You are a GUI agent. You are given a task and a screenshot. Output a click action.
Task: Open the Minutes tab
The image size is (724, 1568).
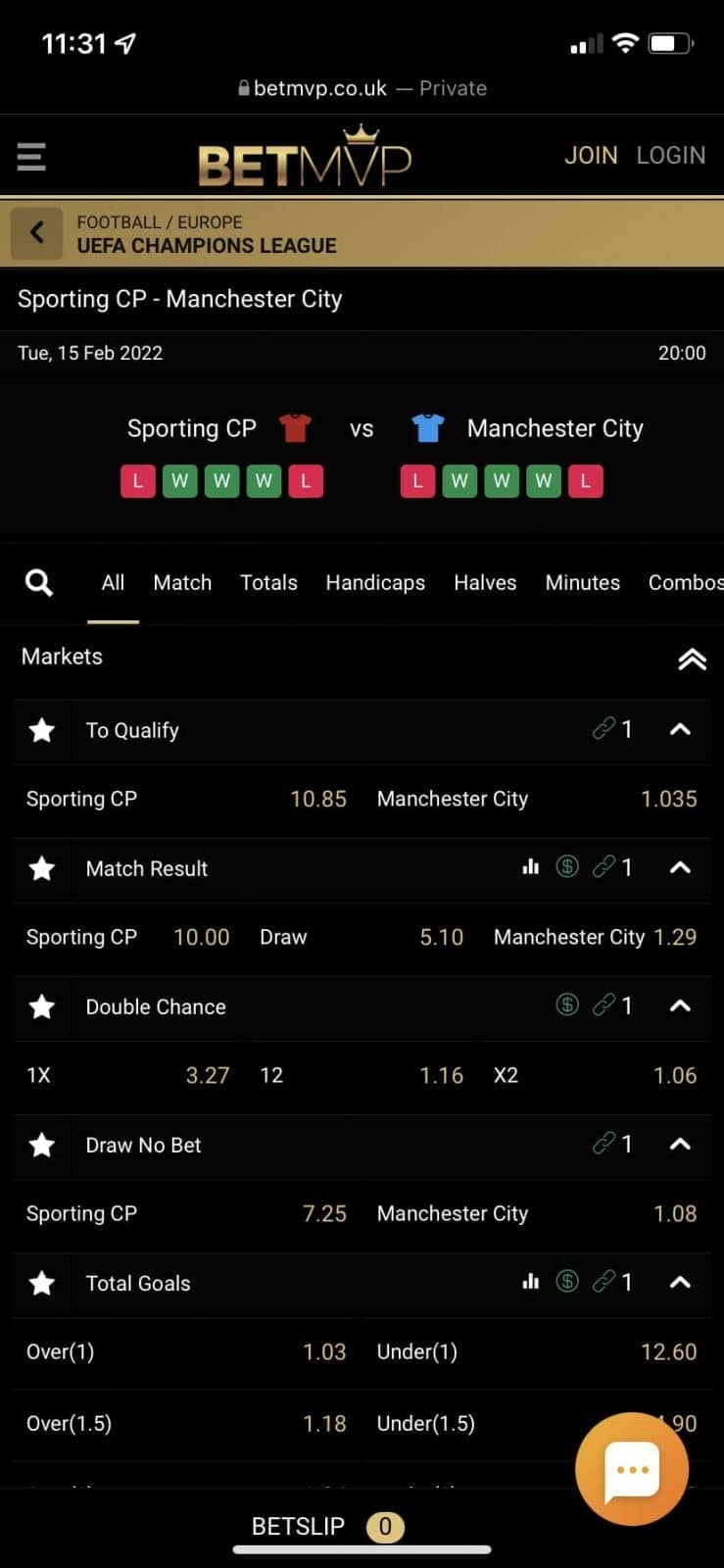pos(582,583)
